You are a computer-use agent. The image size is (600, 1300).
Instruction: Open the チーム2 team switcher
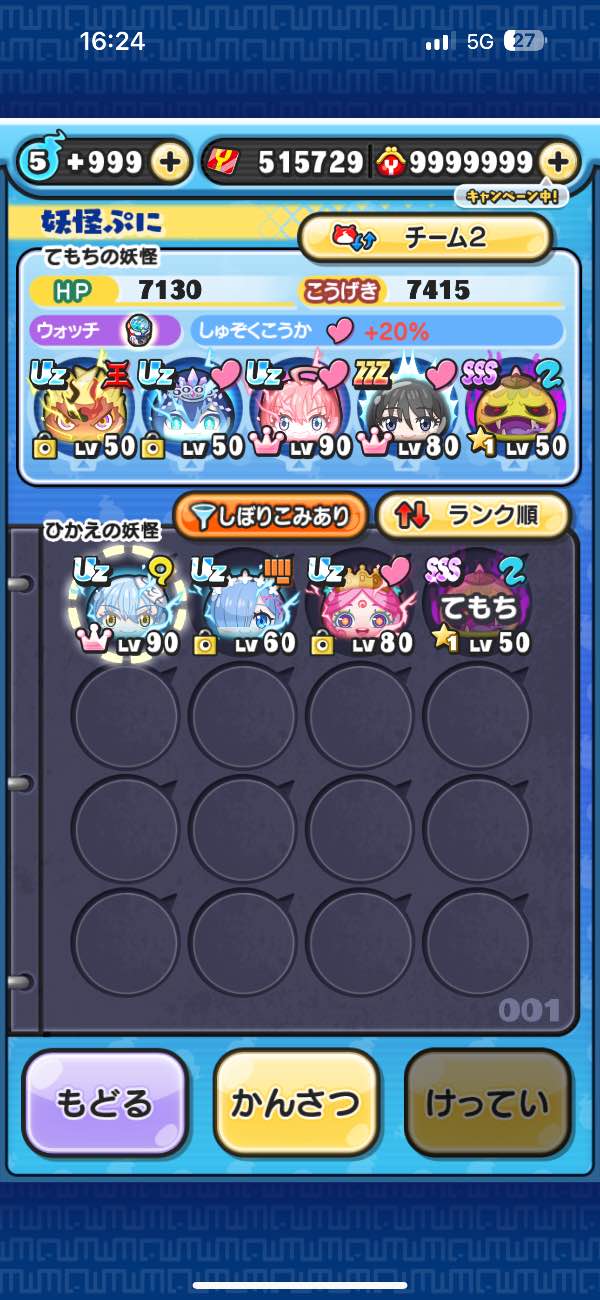tap(427, 237)
